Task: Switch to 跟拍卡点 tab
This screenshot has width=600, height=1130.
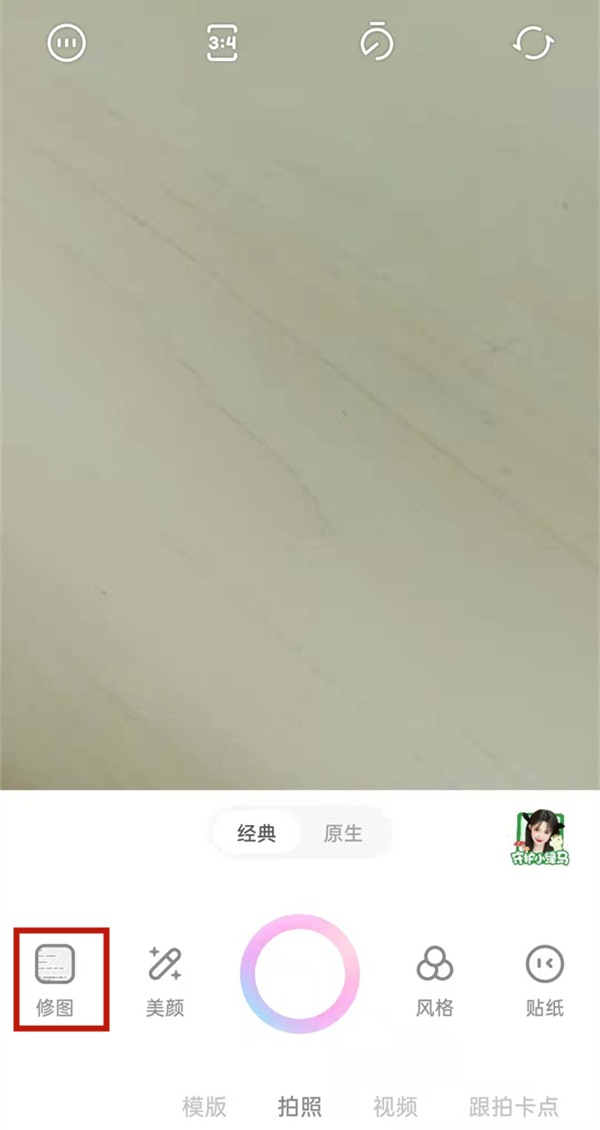Action: click(x=514, y=1107)
